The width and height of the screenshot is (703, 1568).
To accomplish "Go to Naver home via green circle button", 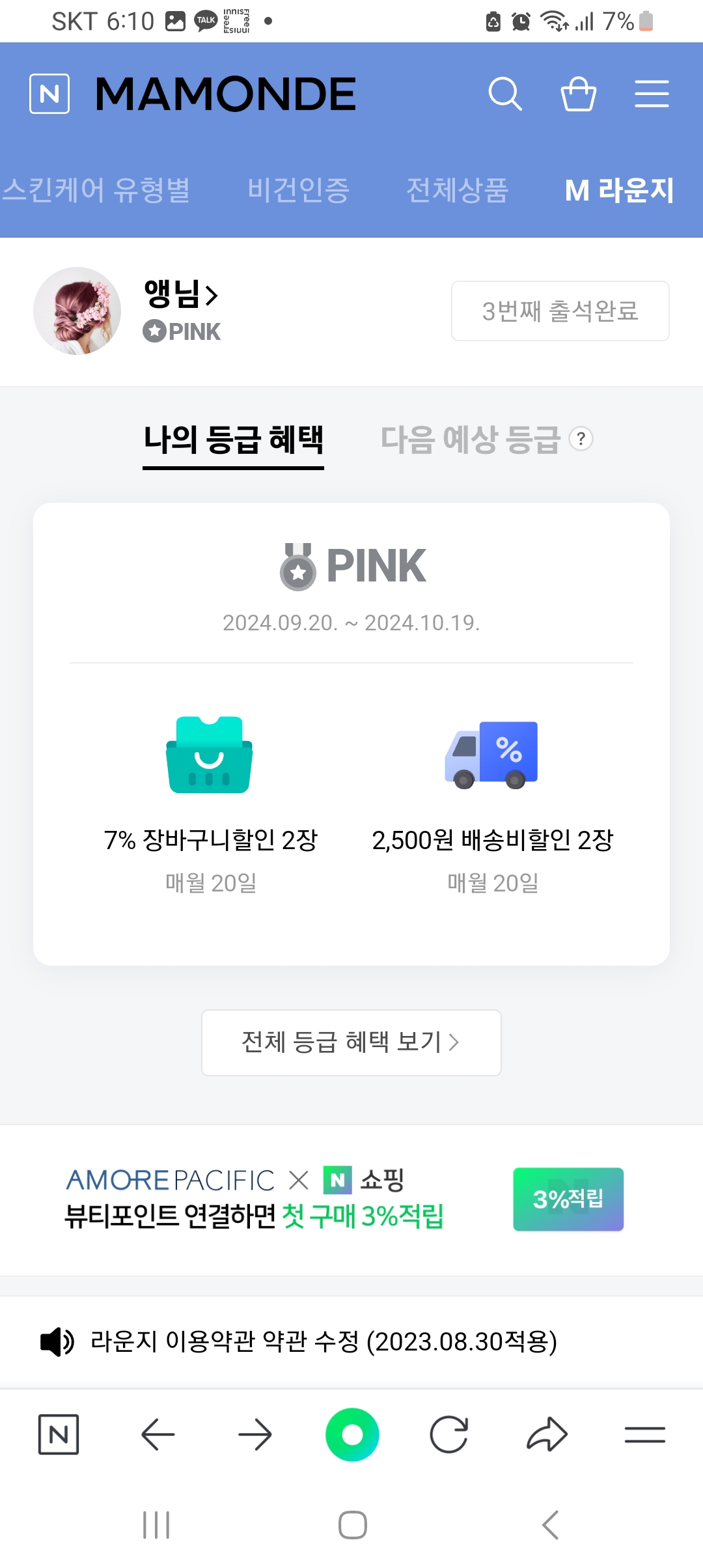I will point(352,1435).
